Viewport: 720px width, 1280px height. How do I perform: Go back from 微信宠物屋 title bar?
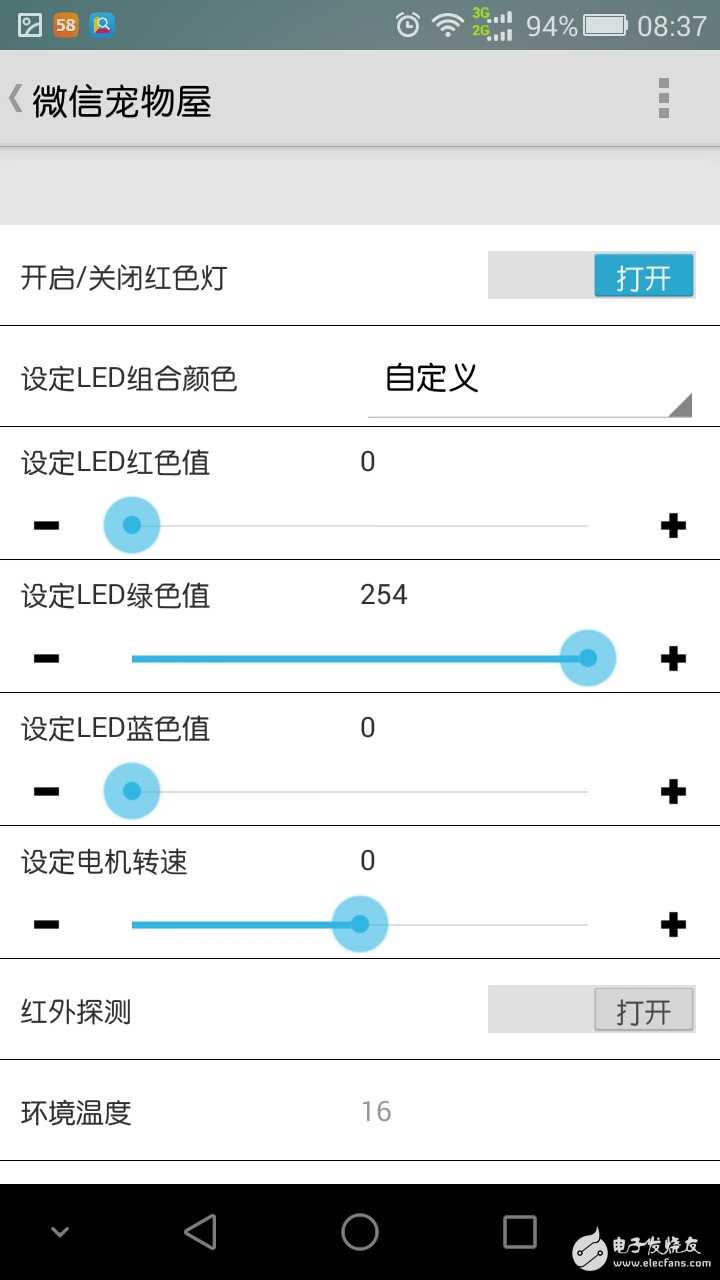pos(17,99)
